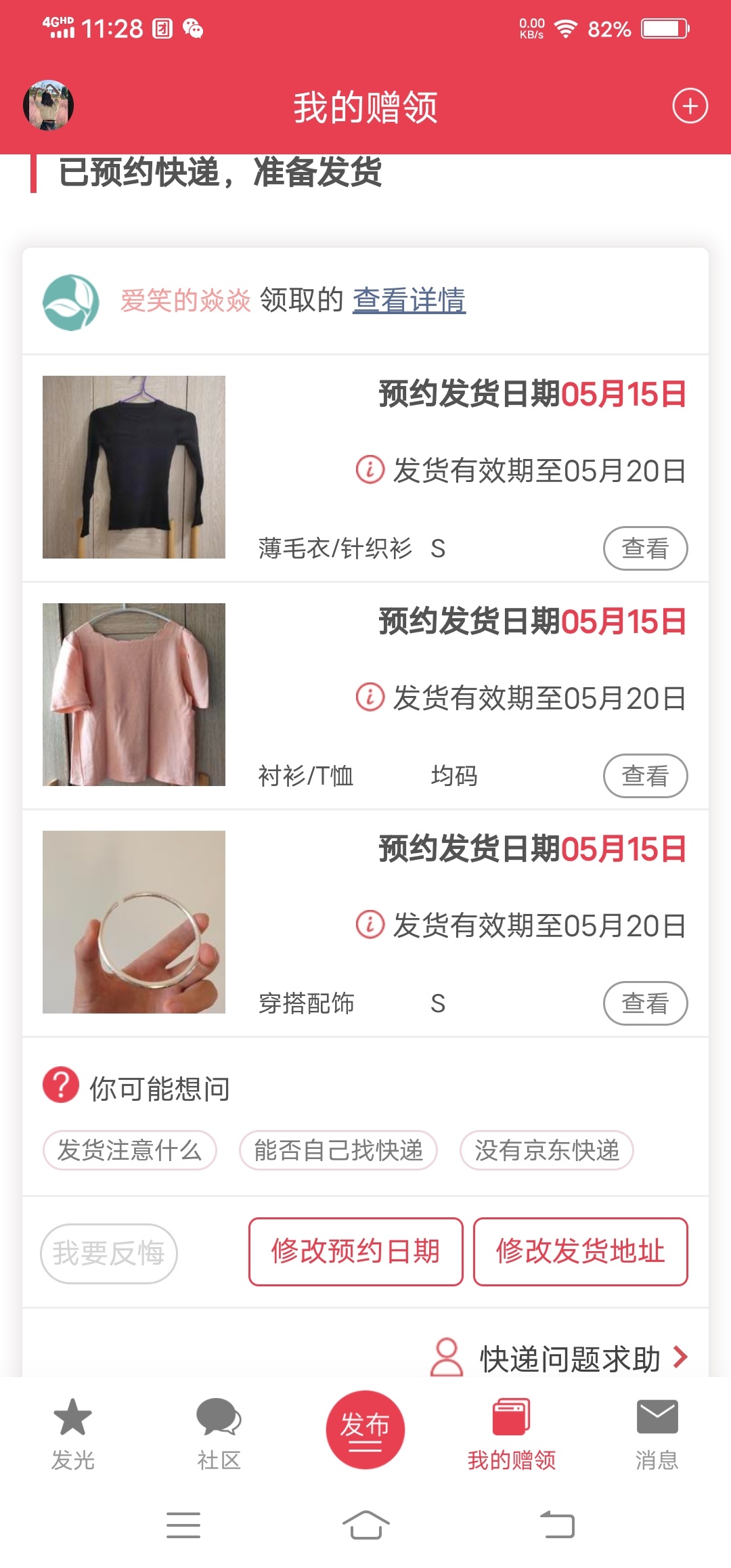This screenshot has height=1568, width=731.
Task: Tap the red 发布 button
Action: 365,1429
